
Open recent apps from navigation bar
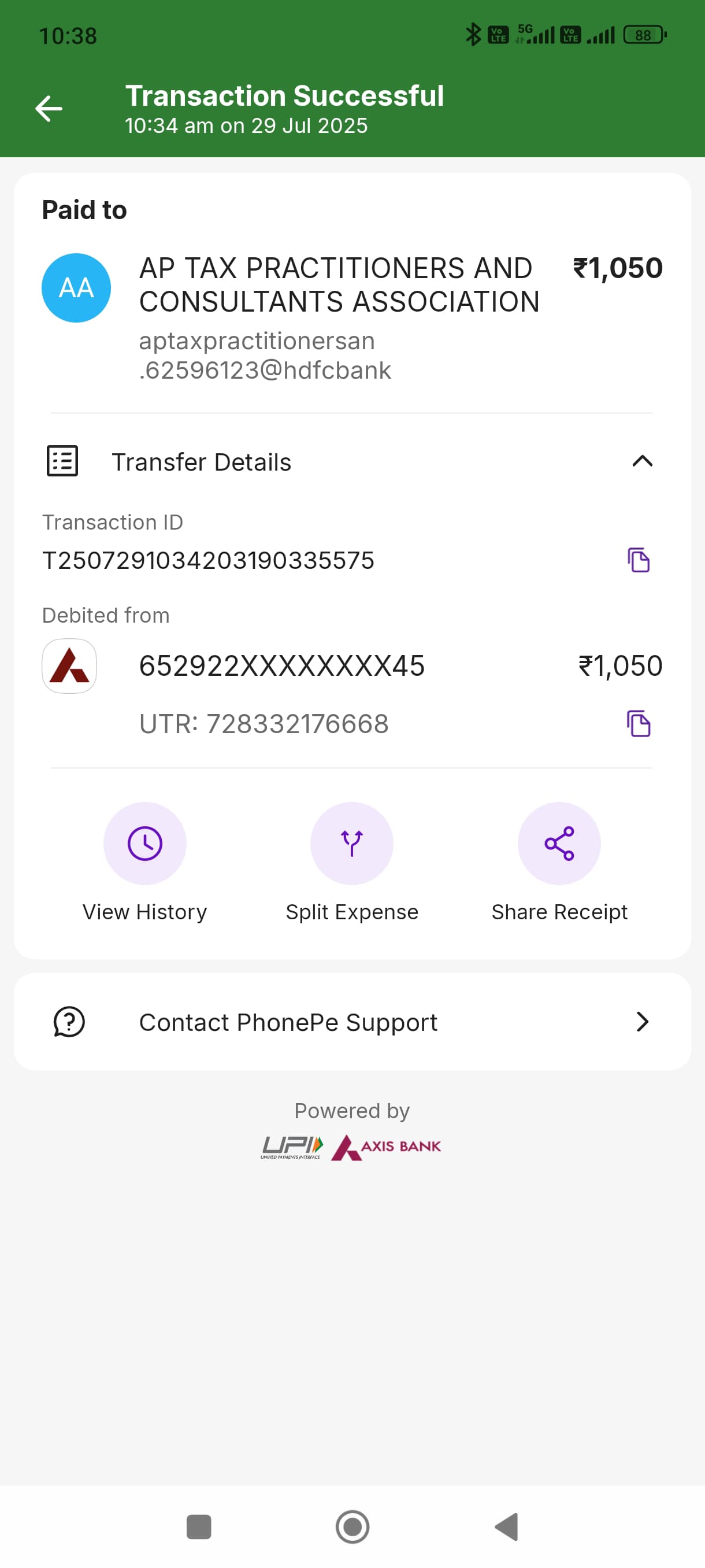click(x=198, y=1526)
